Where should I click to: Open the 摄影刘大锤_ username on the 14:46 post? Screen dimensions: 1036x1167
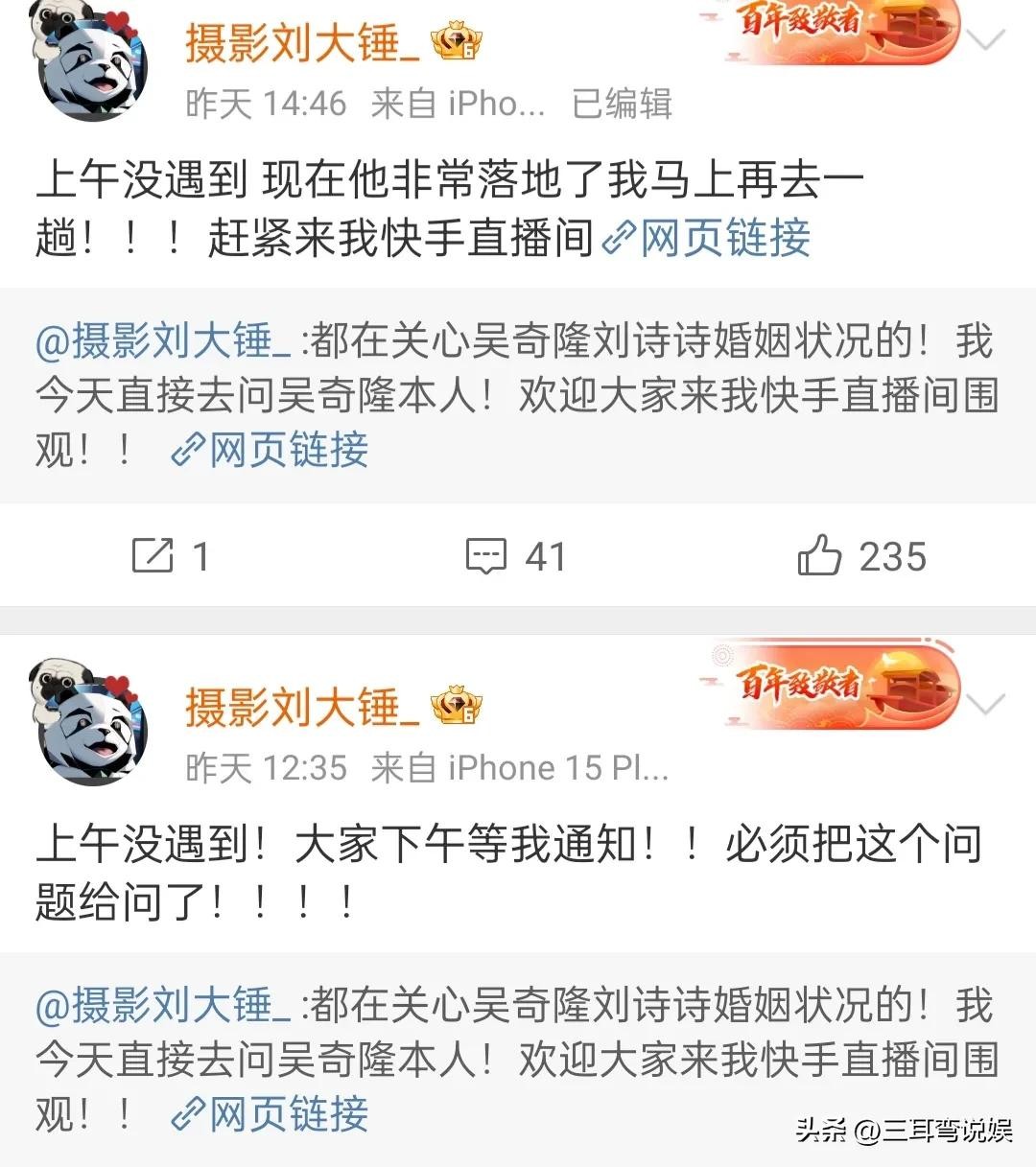302,44
